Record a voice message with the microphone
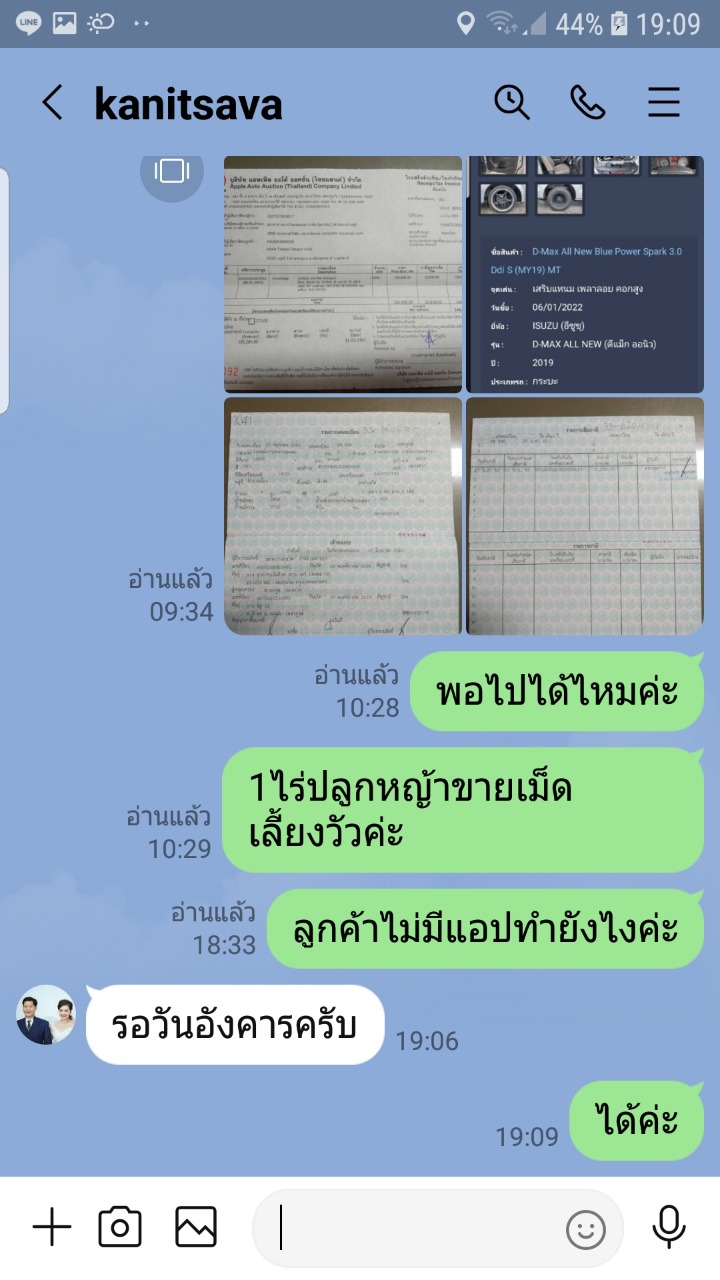Screen dimensions: 720x1280 (668, 1227)
